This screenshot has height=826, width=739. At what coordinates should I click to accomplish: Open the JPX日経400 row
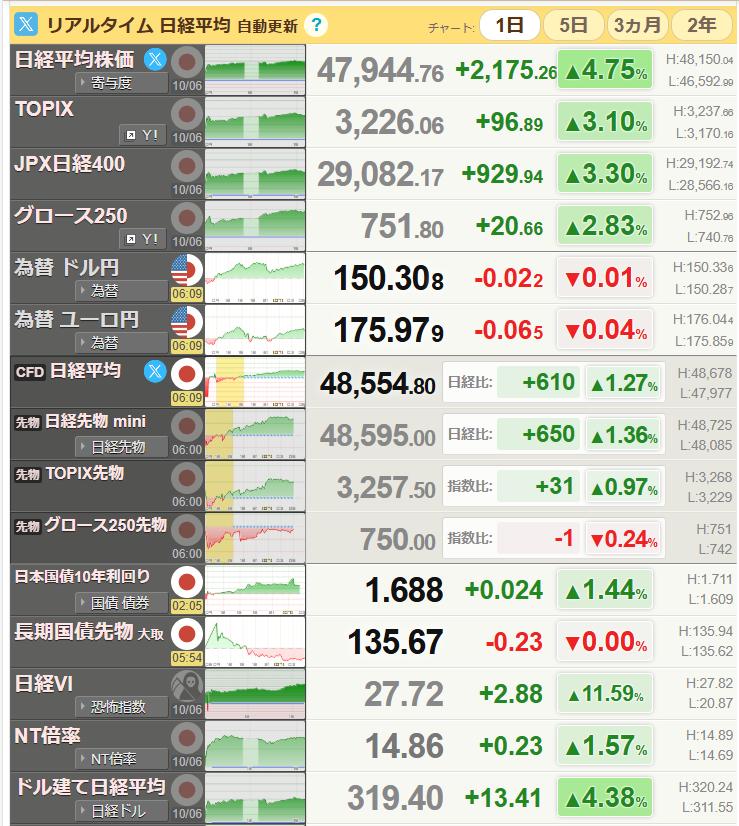tap(68, 161)
